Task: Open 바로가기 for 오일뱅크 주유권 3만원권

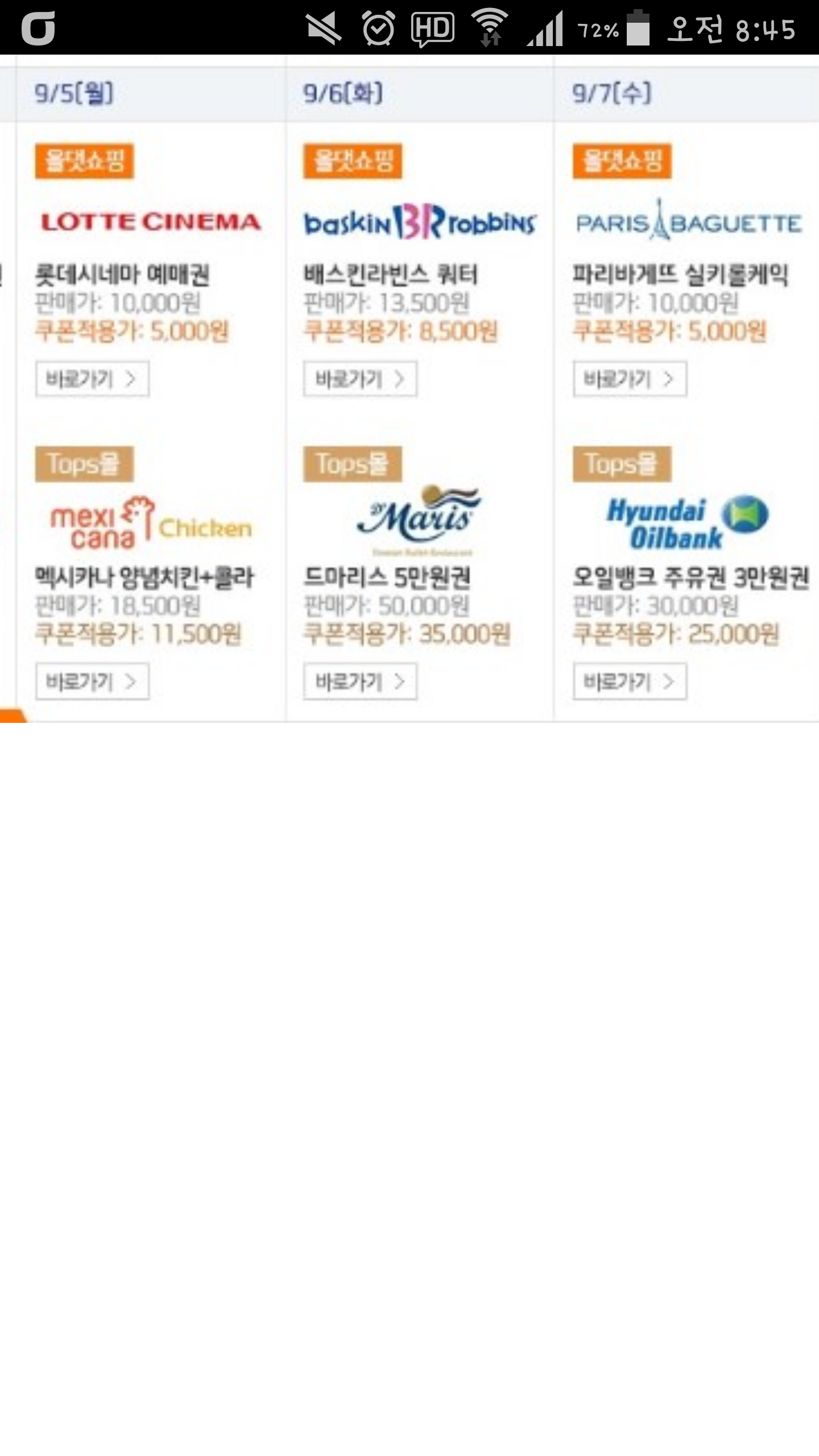Action: 630,681
